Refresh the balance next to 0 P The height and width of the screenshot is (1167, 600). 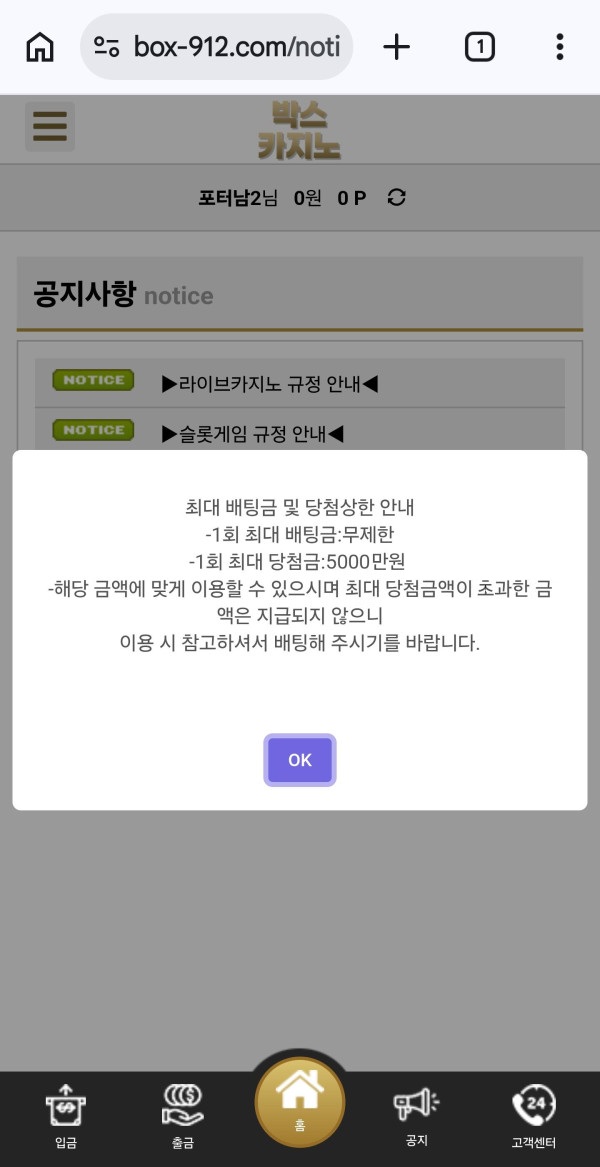click(x=397, y=198)
